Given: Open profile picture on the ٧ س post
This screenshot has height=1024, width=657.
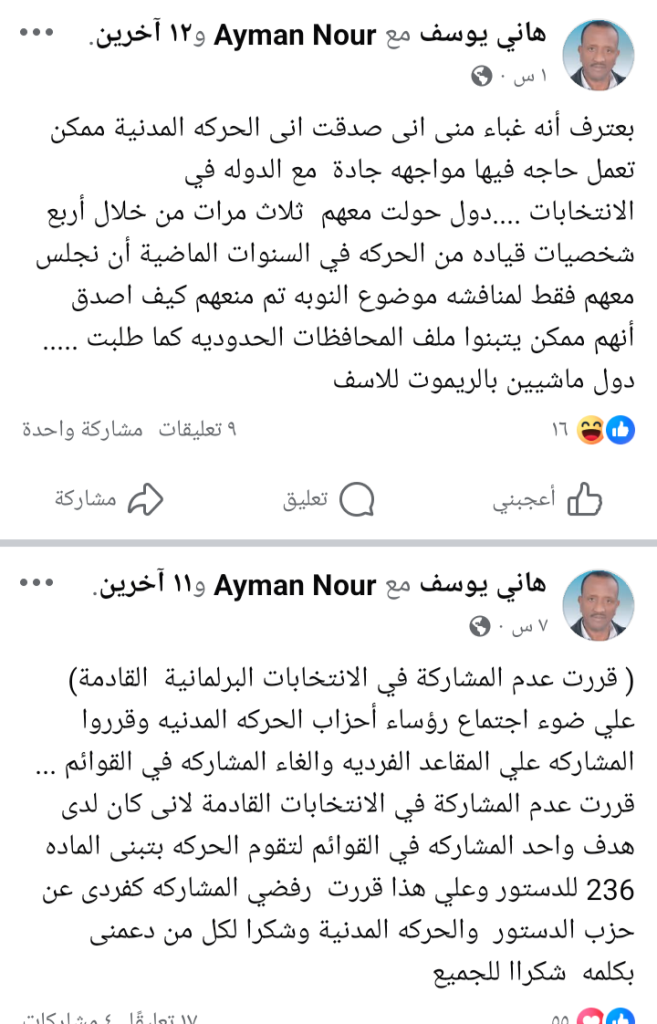Looking at the screenshot, I should point(599,606).
